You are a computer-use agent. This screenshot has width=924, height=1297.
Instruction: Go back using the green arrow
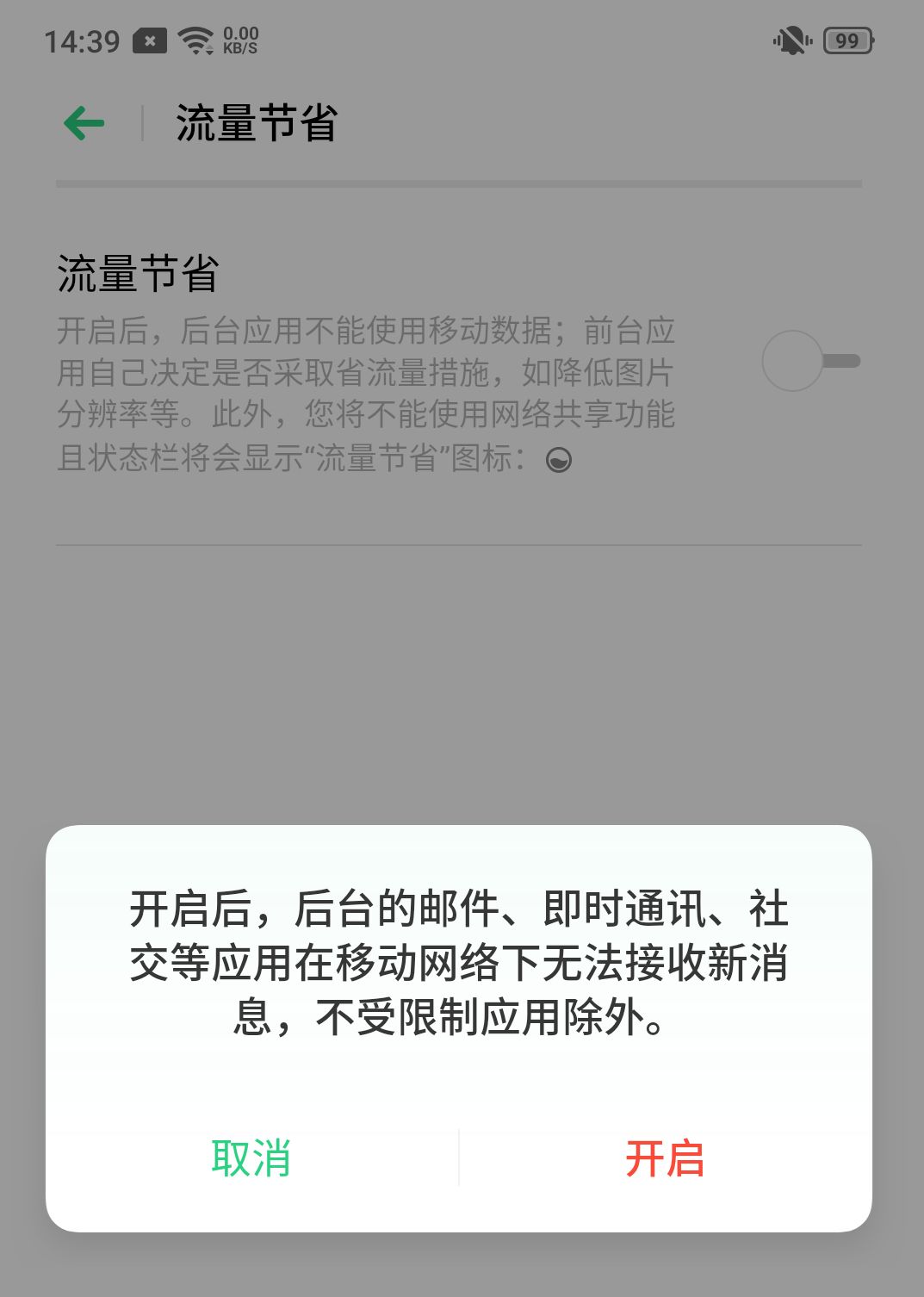84,123
